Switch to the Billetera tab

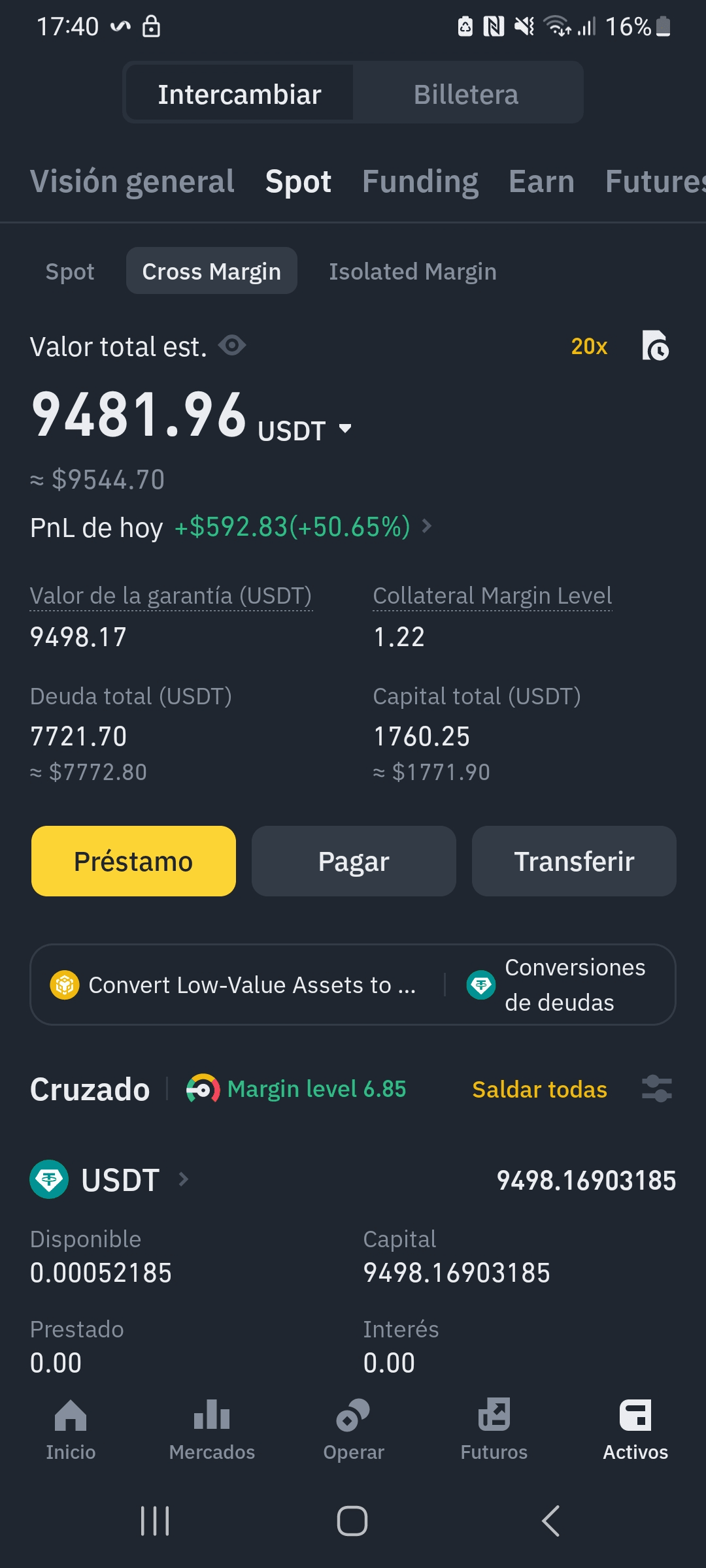(x=465, y=95)
